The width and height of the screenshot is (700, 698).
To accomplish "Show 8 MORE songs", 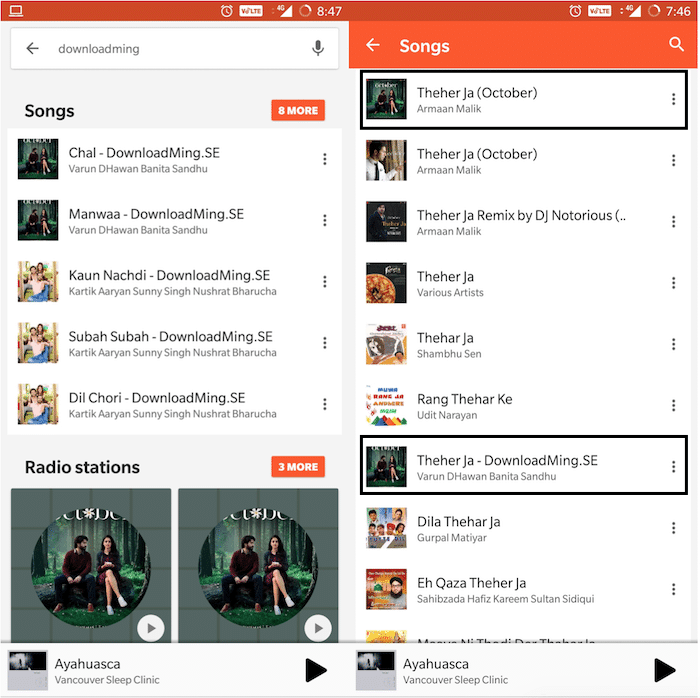I will click(298, 110).
